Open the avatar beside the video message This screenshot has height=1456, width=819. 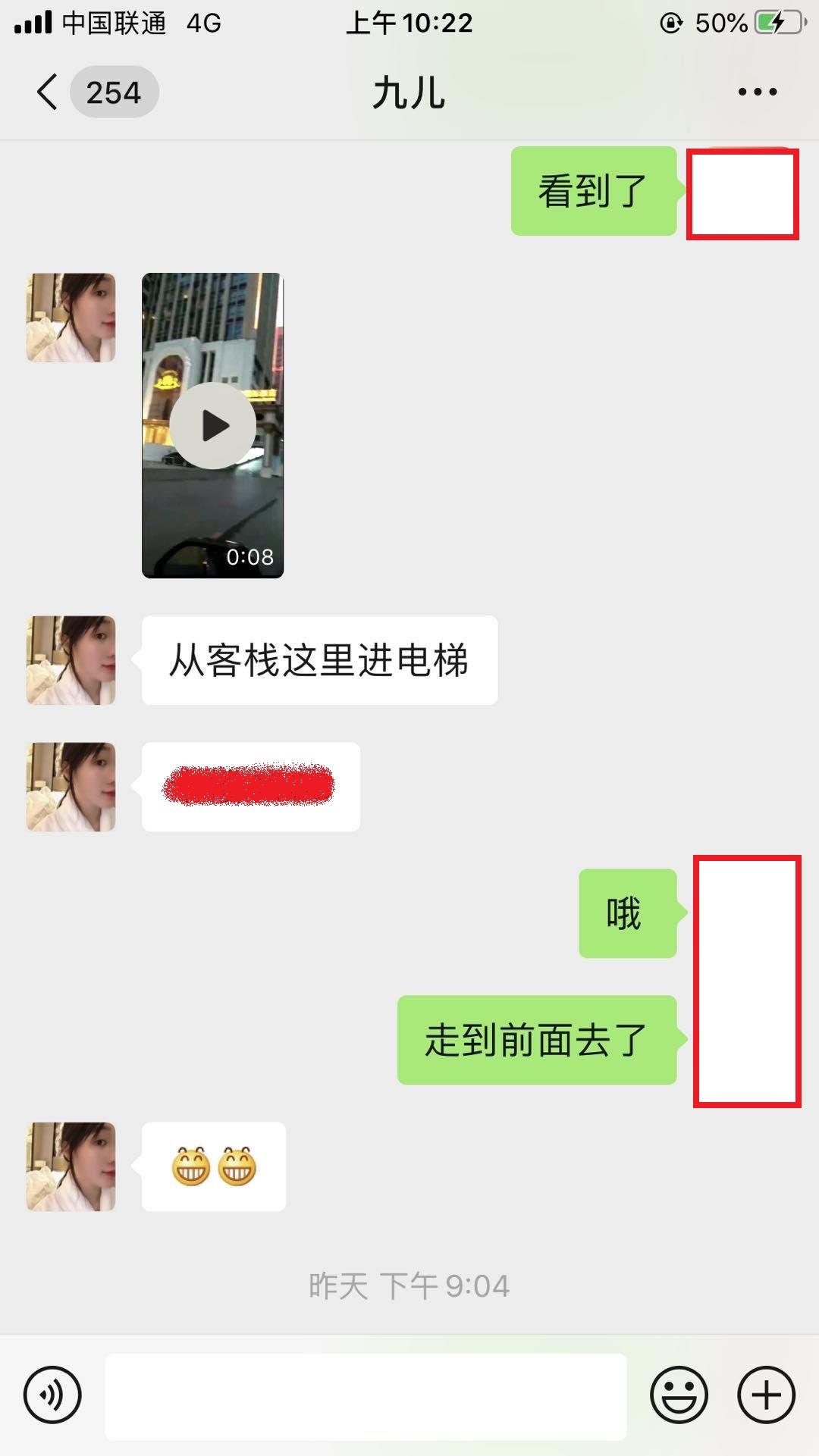71,318
